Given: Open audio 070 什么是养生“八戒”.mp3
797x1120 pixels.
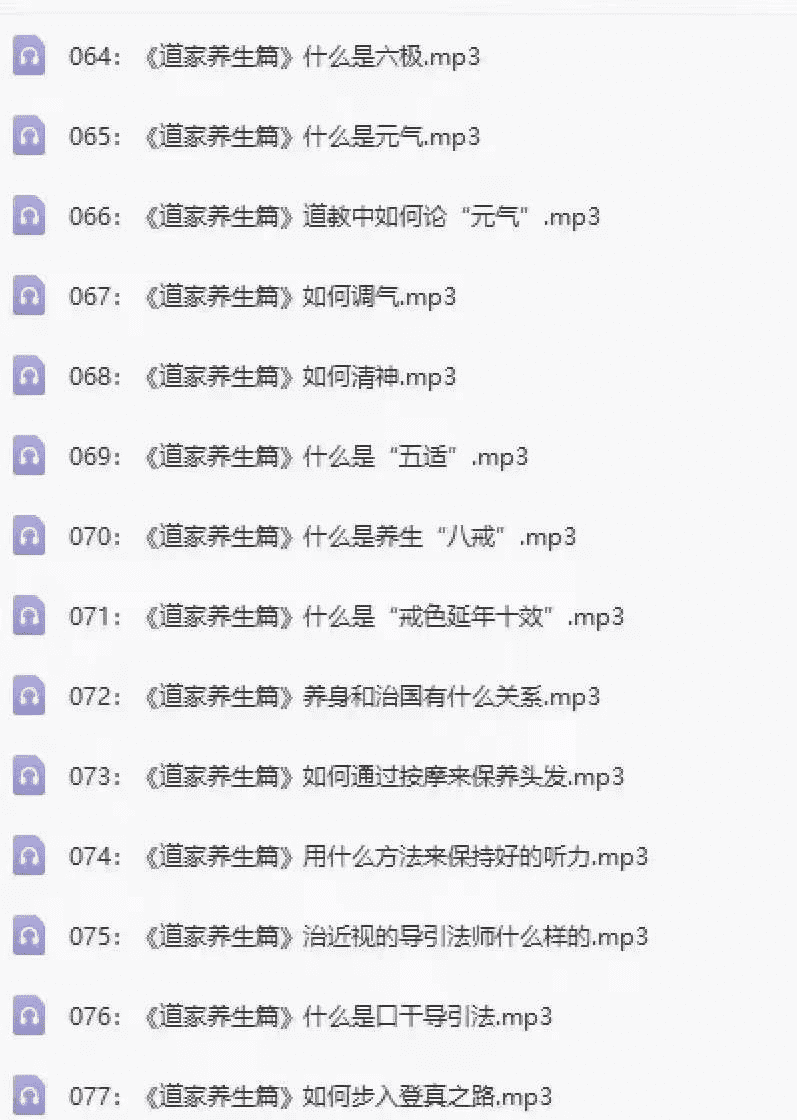Looking at the screenshot, I should pos(322,537).
